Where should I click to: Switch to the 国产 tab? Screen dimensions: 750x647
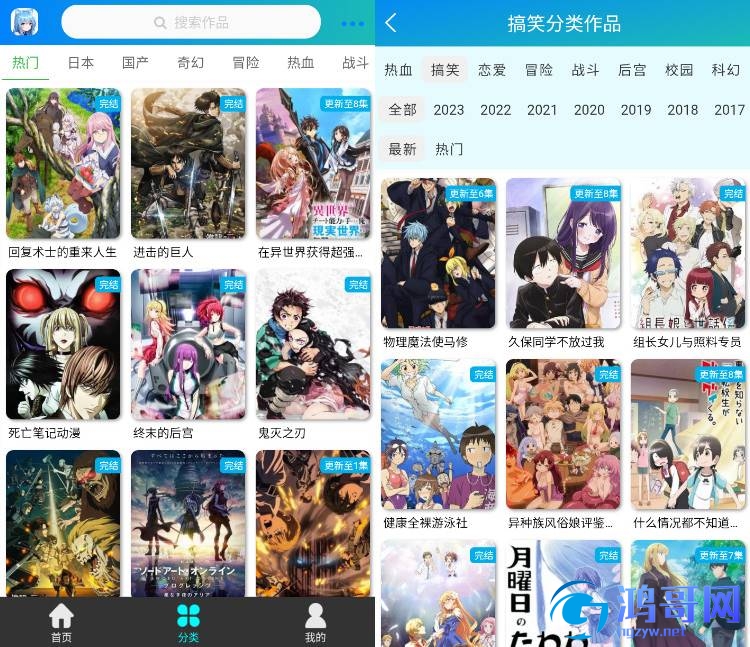click(135, 62)
